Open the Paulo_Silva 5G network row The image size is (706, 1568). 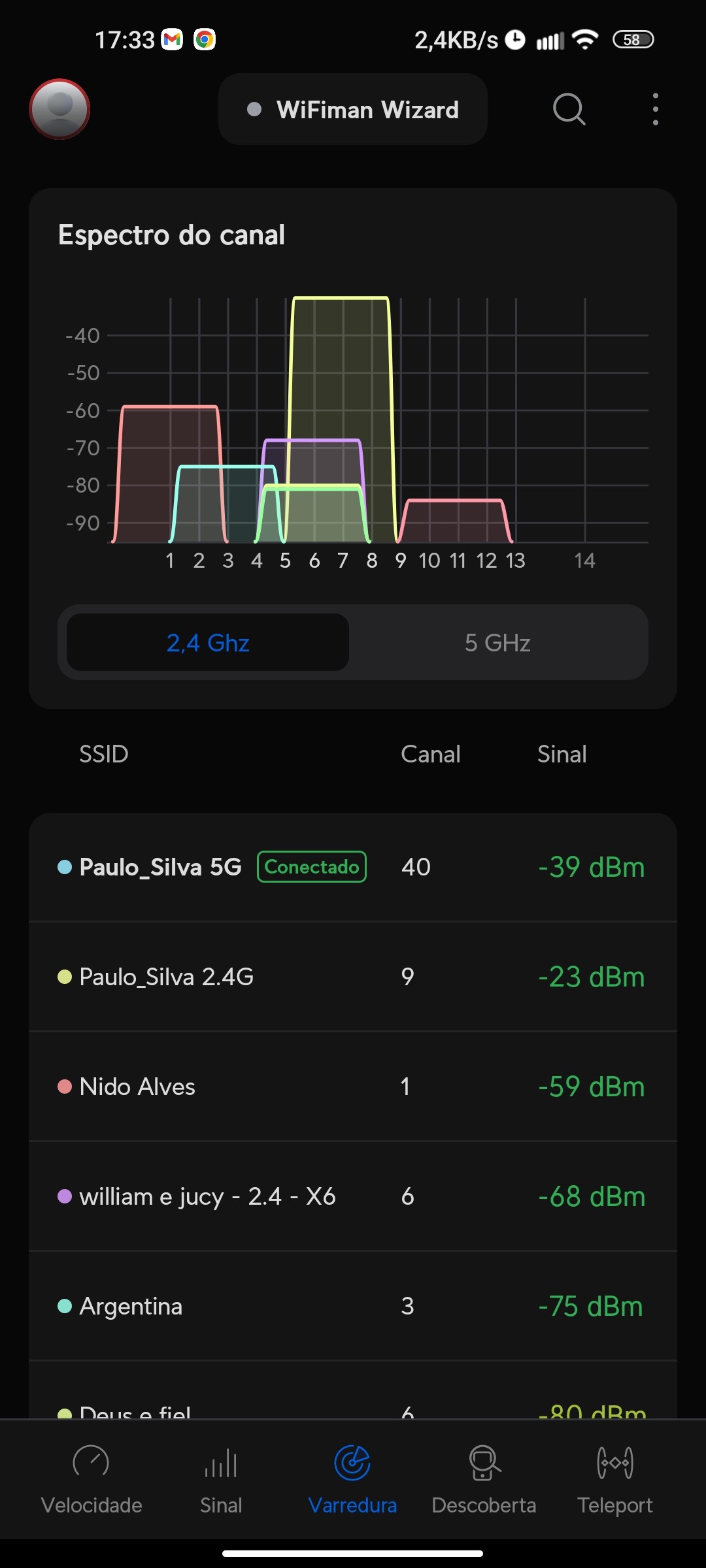(x=353, y=867)
